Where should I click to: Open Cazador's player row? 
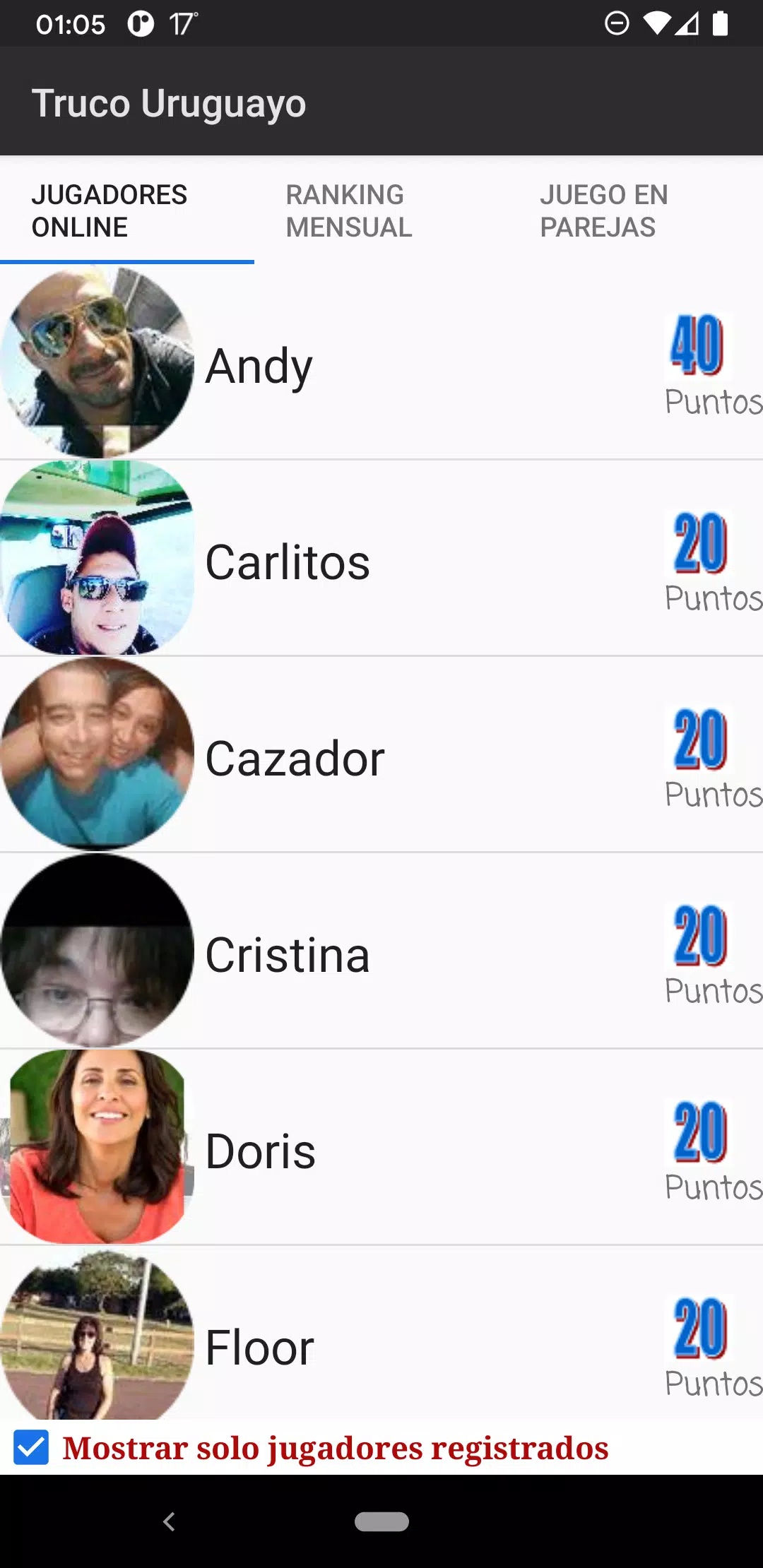[x=381, y=754]
